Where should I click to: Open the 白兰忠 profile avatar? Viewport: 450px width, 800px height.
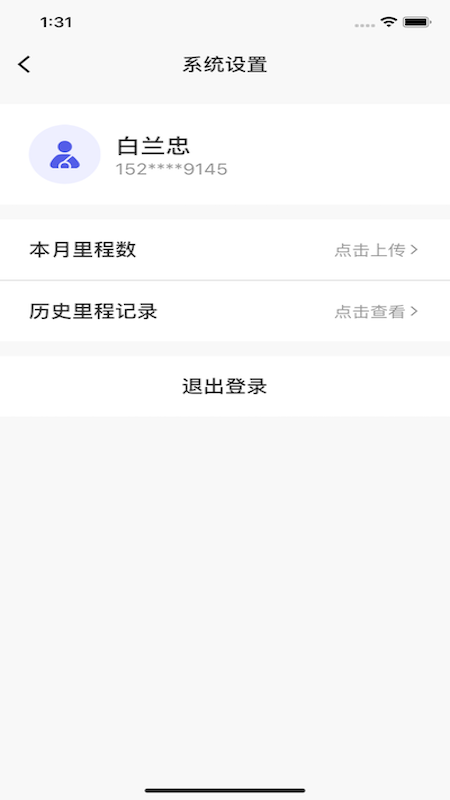click(x=65, y=154)
